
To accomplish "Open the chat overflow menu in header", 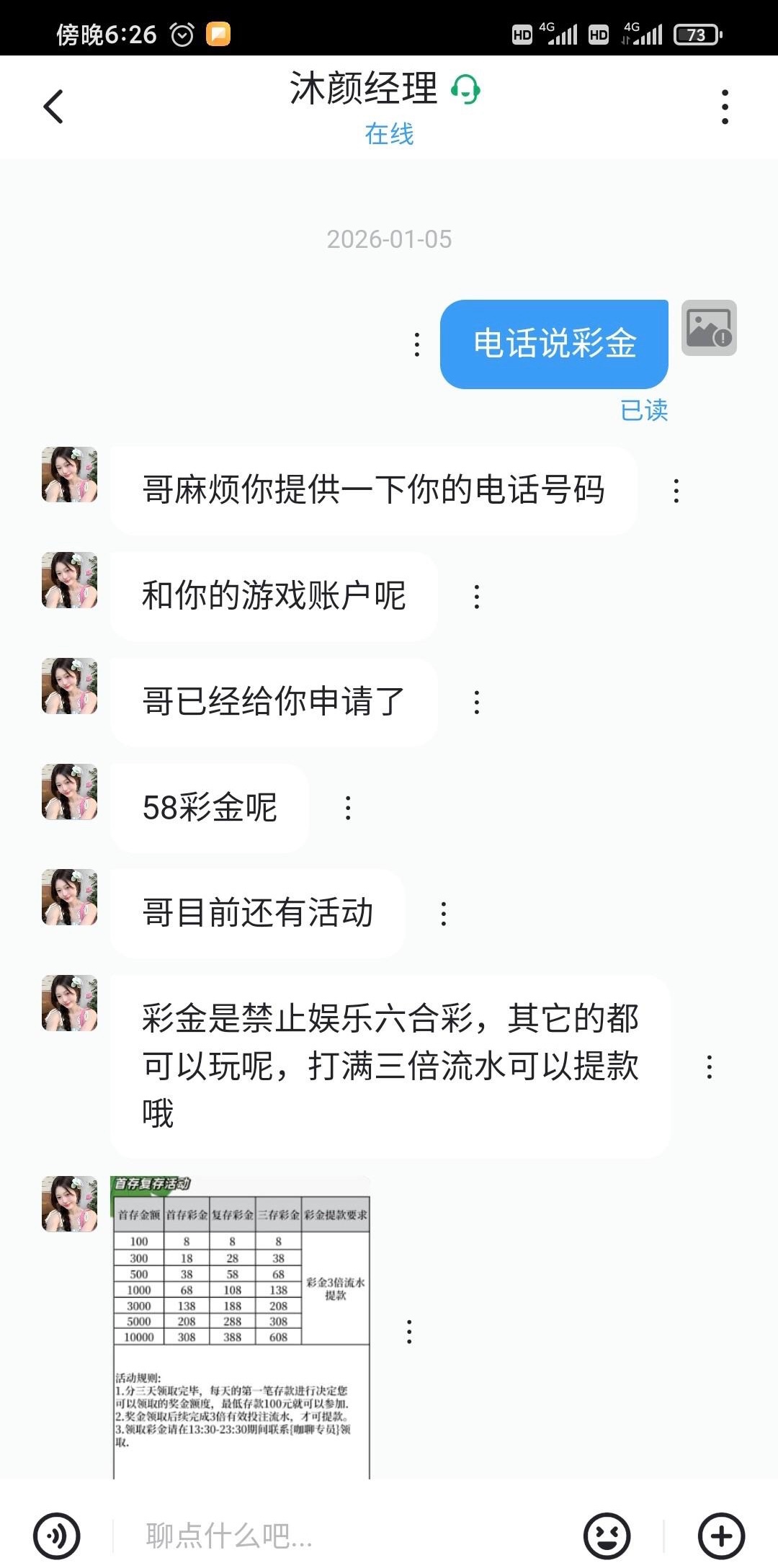I will click(x=725, y=107).
